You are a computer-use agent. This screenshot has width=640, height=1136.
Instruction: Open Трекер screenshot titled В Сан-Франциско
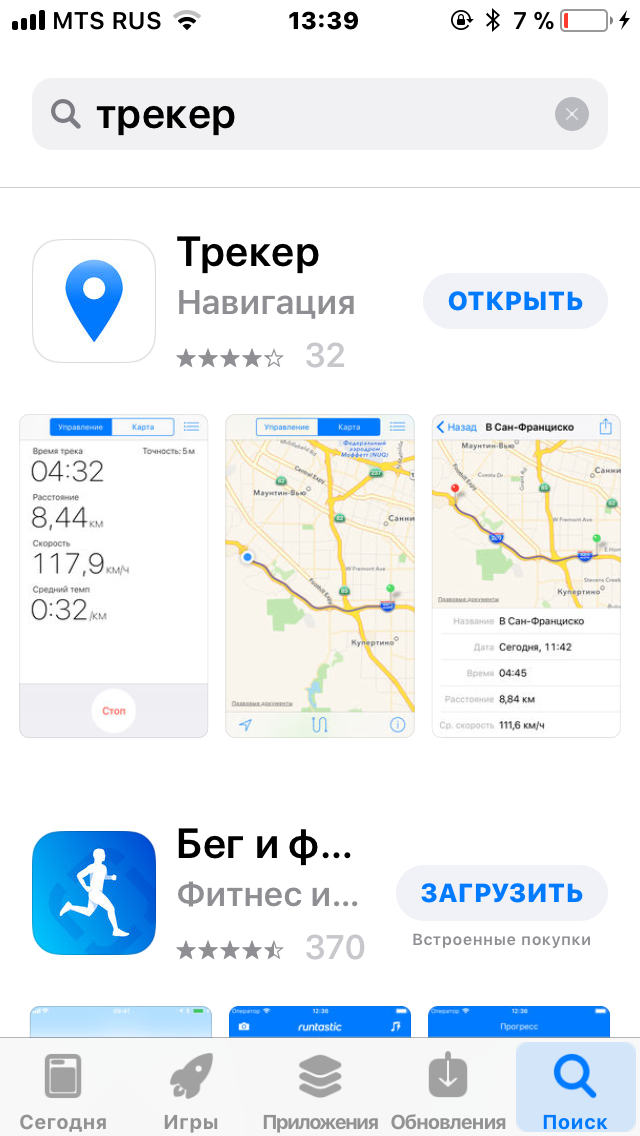526,576
